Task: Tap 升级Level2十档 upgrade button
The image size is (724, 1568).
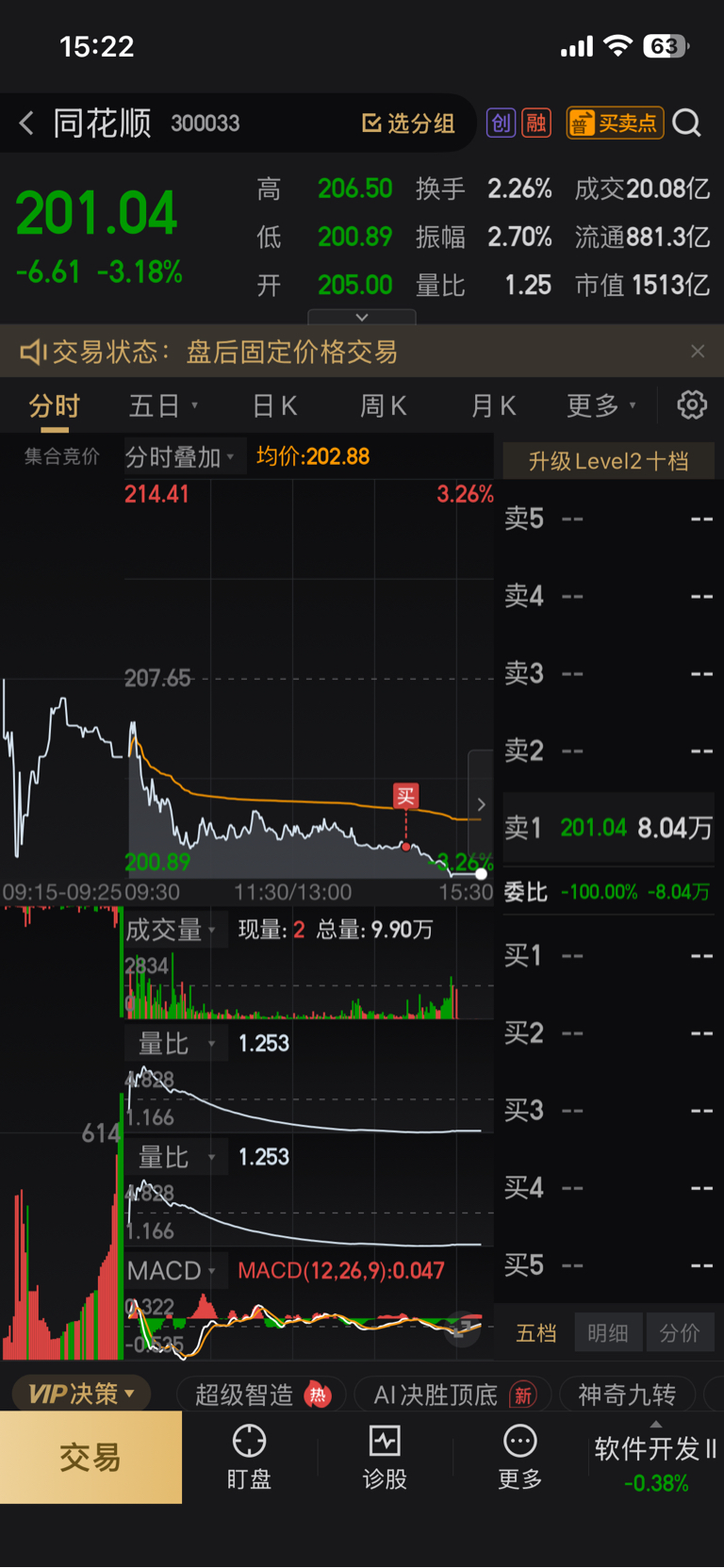Action: 608,461
